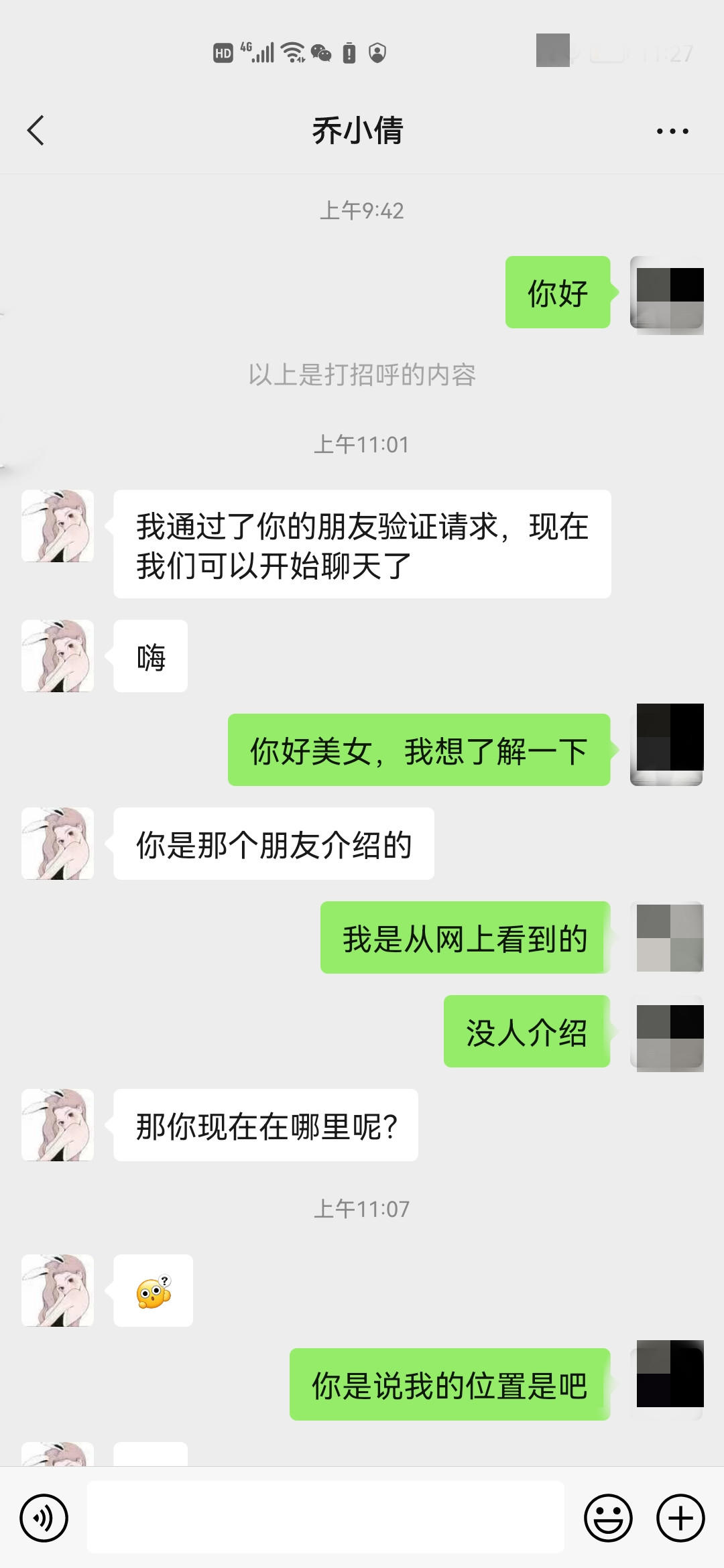This screenshot has width=724, height=1568.
Task: Switch to voice message input
Action: 44,1518
